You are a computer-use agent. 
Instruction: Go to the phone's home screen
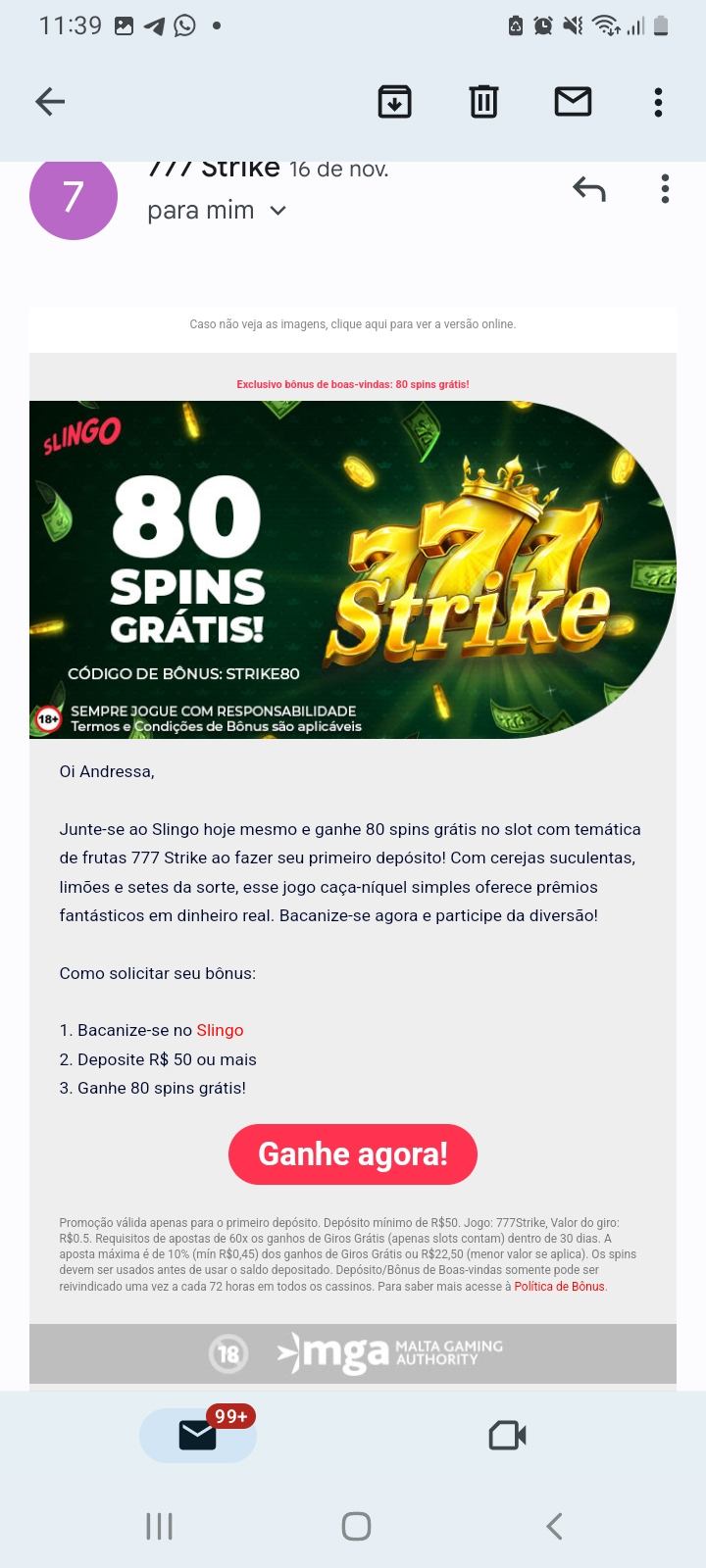pos(356,1526)
